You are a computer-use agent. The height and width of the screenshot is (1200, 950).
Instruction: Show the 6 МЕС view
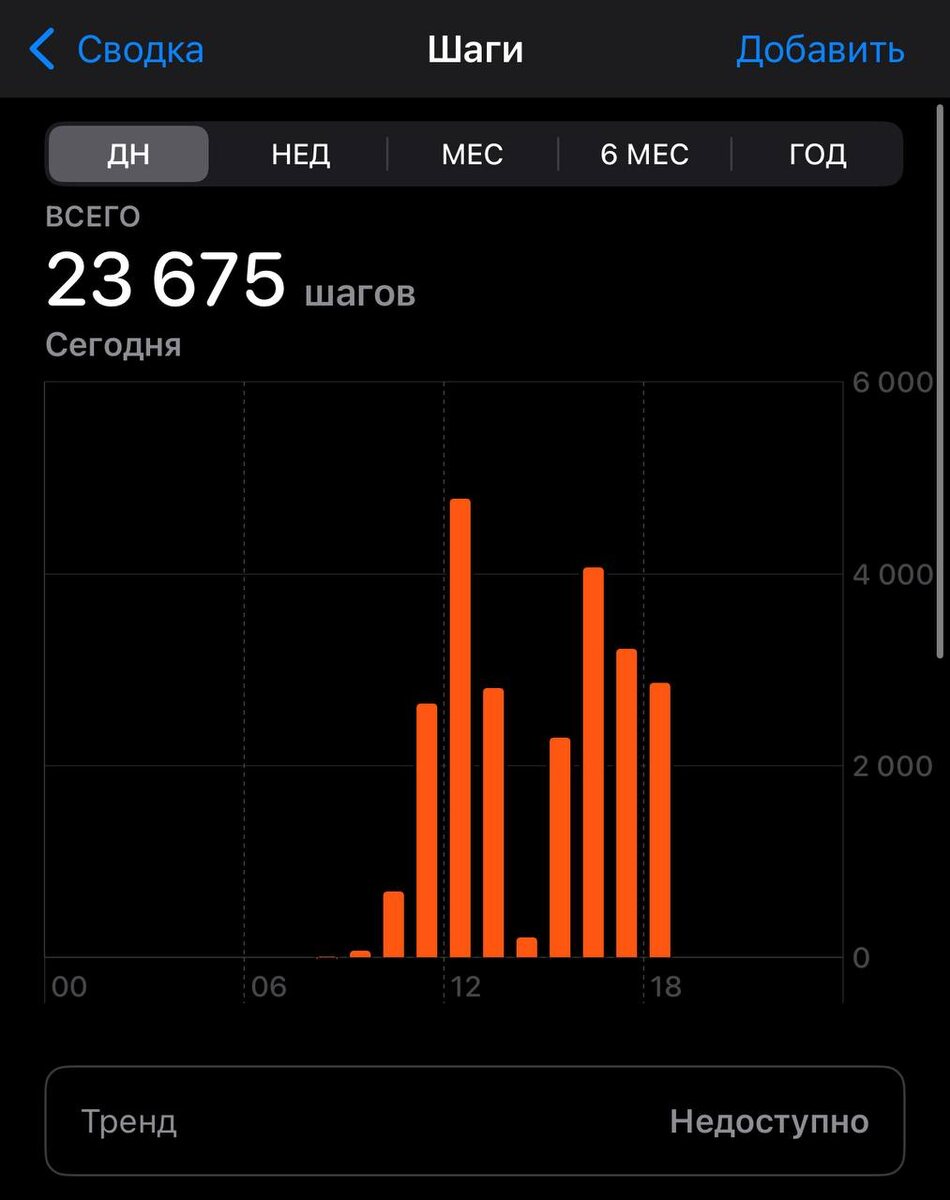click(644, 154)
